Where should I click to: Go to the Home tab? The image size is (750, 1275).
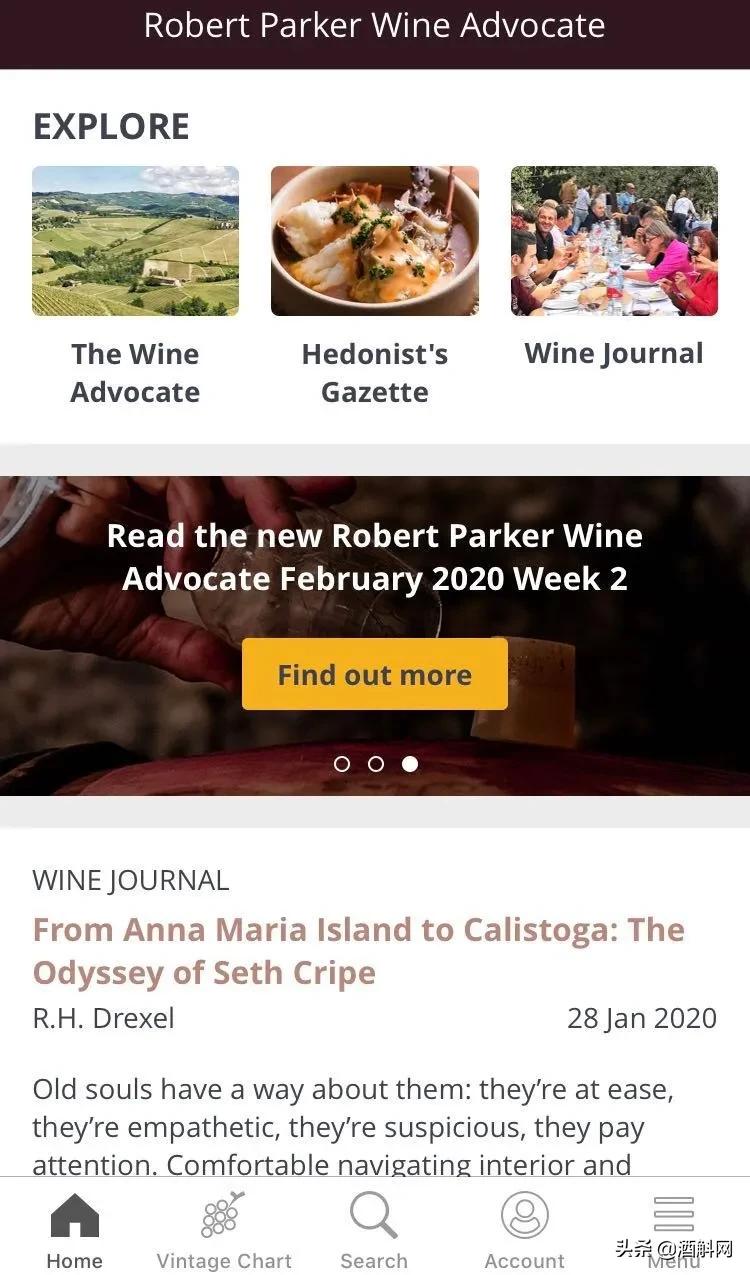pyautogui.click(x=75, y=1230)
